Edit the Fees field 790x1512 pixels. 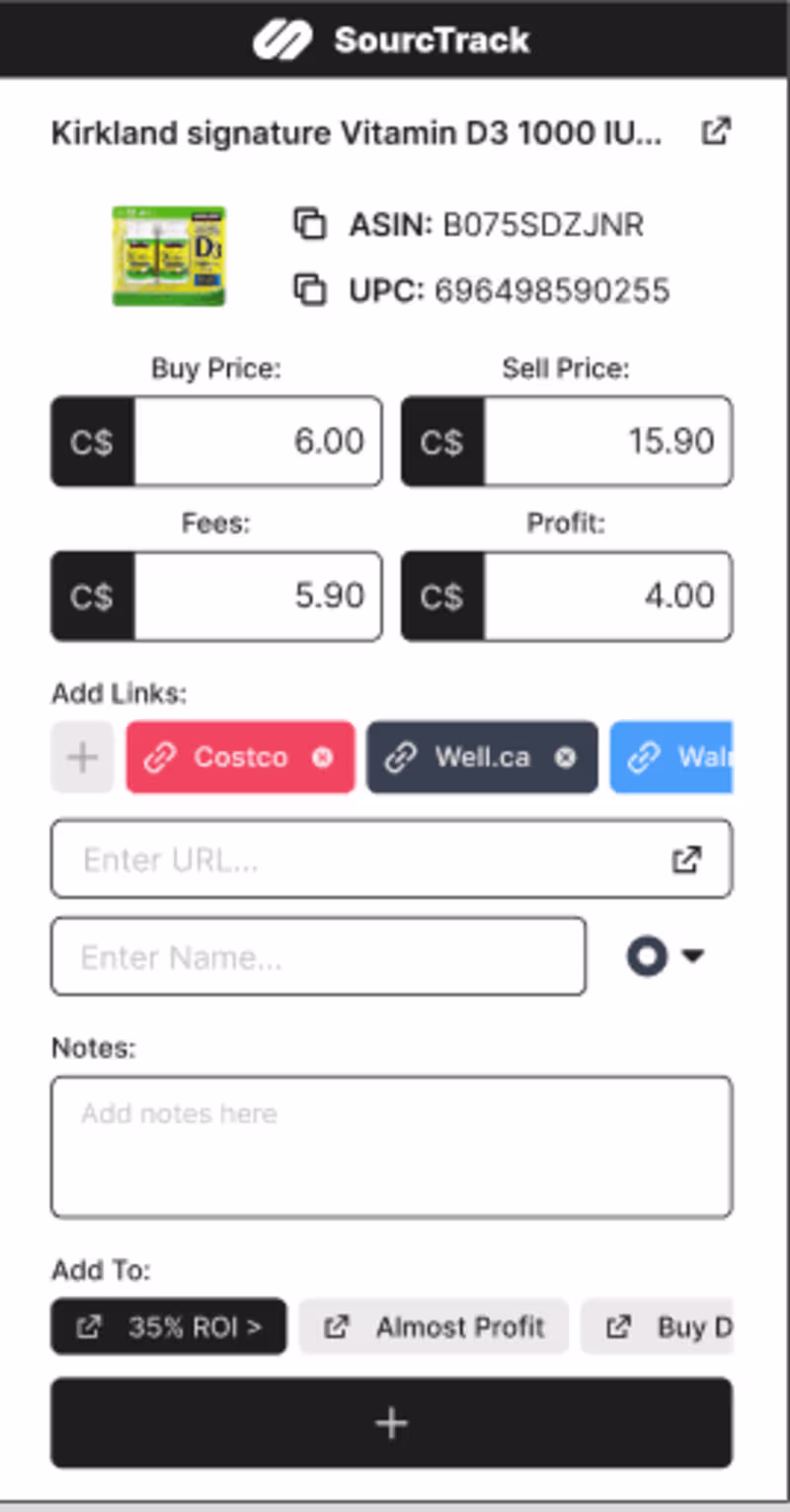(257, 597)
